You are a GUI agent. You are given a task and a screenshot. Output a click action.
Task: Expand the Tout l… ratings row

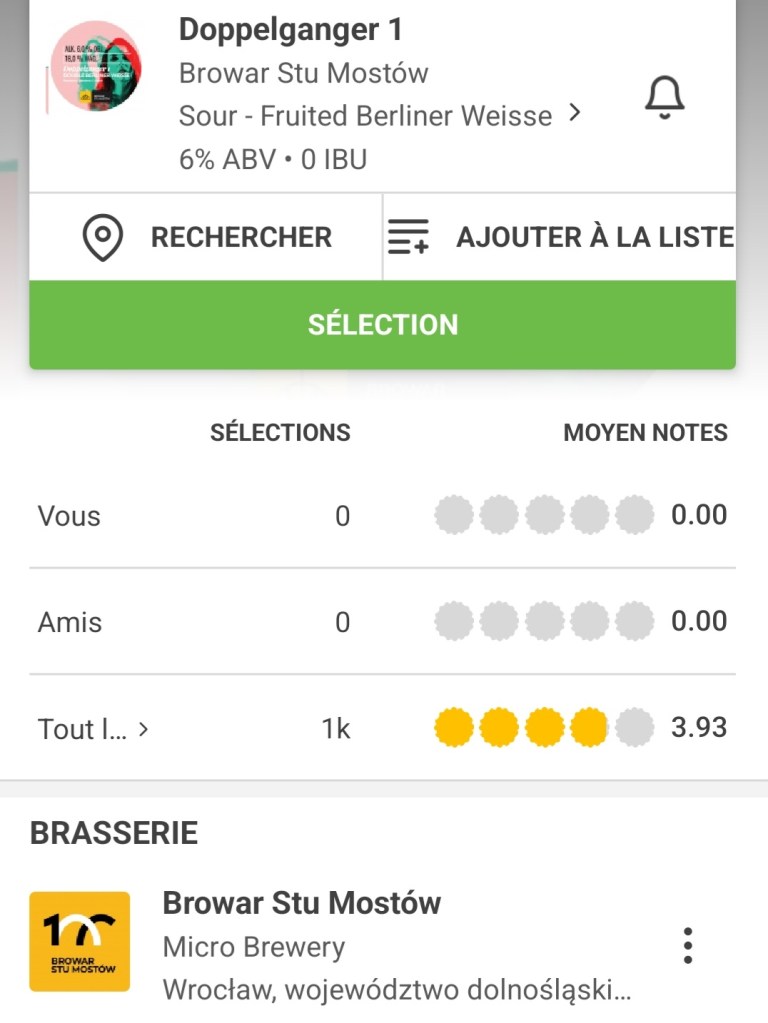93,729
